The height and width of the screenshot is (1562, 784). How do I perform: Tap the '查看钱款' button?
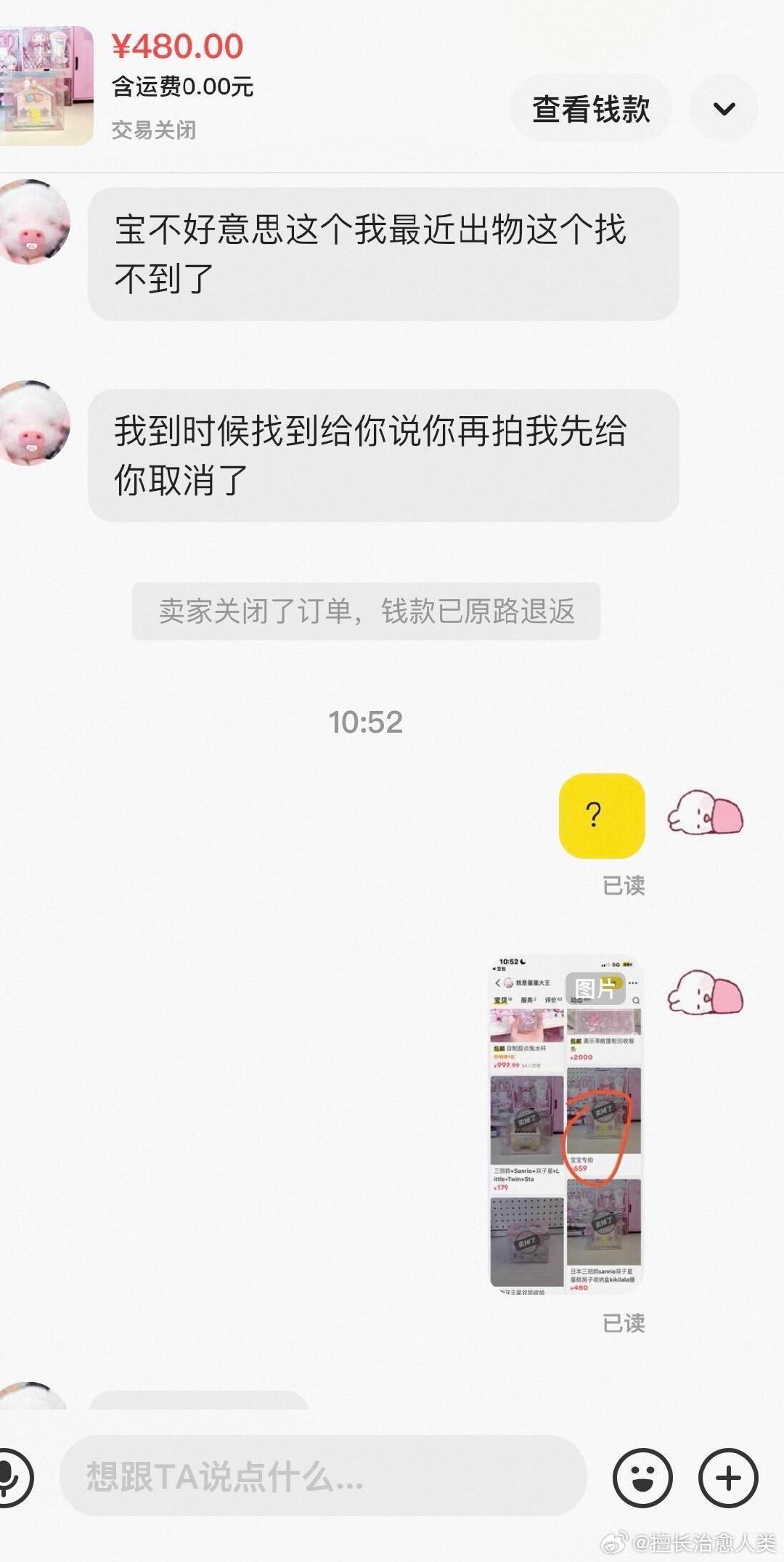click(592, 107)
